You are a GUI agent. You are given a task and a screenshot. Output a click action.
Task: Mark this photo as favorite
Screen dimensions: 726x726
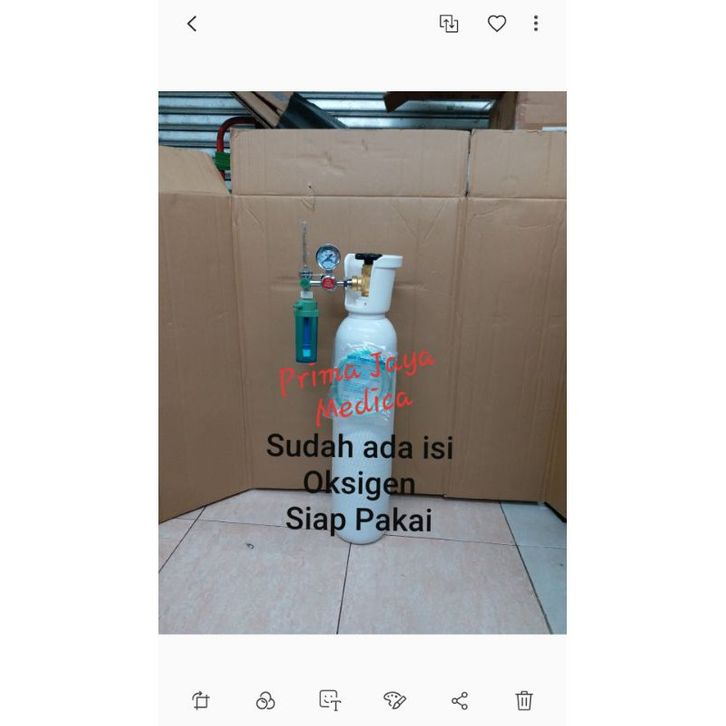coord(497,24)
